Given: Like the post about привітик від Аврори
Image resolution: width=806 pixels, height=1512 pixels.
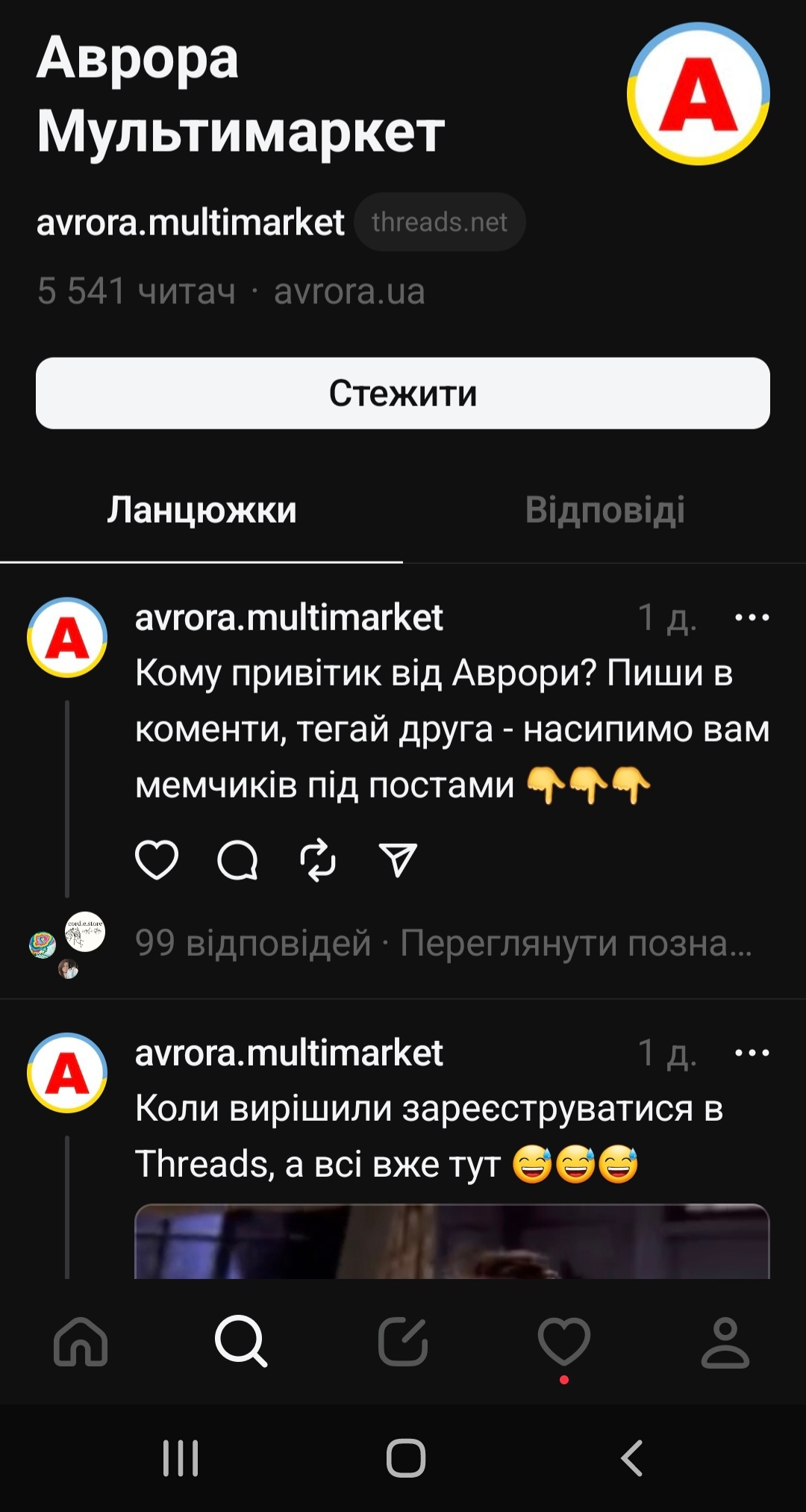Looking at the screenshot, I should [157, 860].
